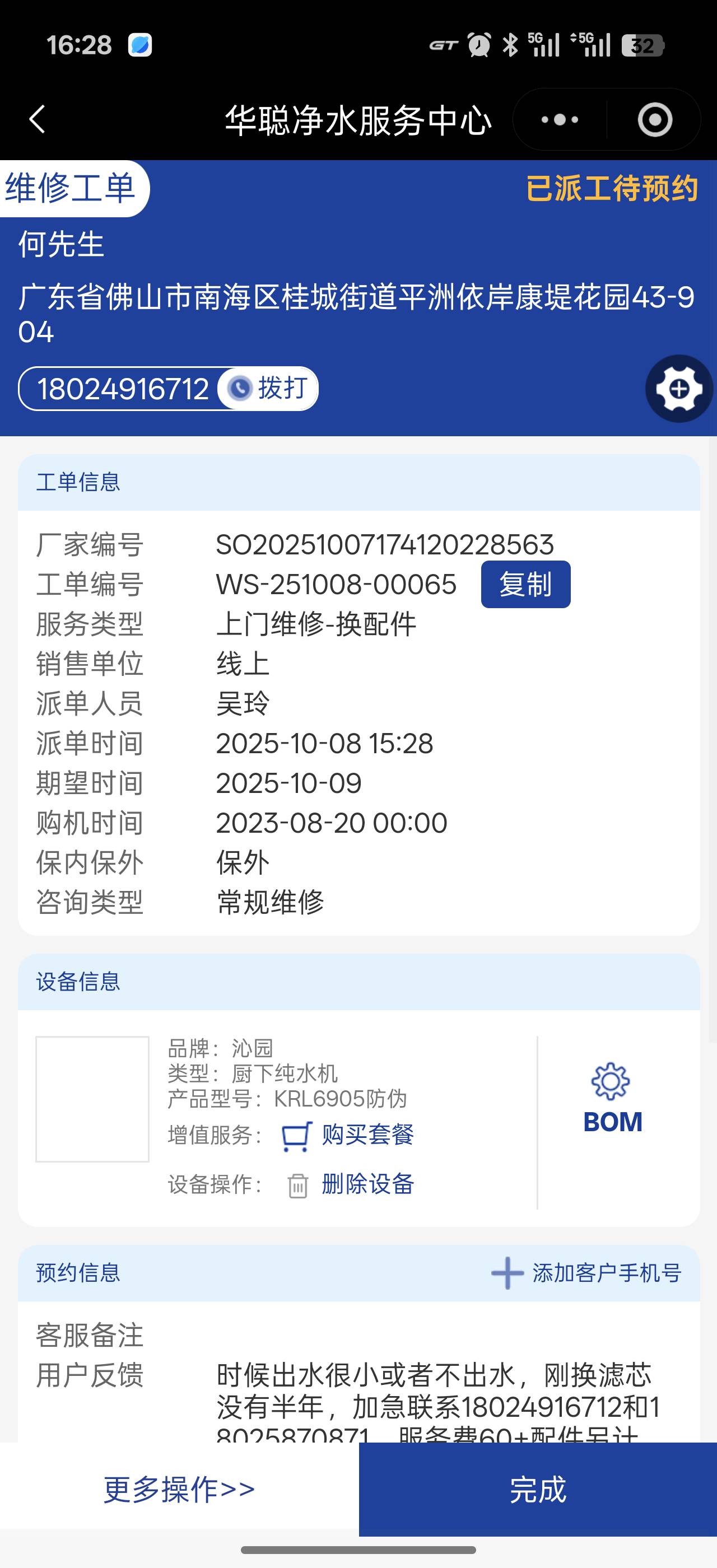Add a customer phone number via 添加客户手机号

(586, 1273)
